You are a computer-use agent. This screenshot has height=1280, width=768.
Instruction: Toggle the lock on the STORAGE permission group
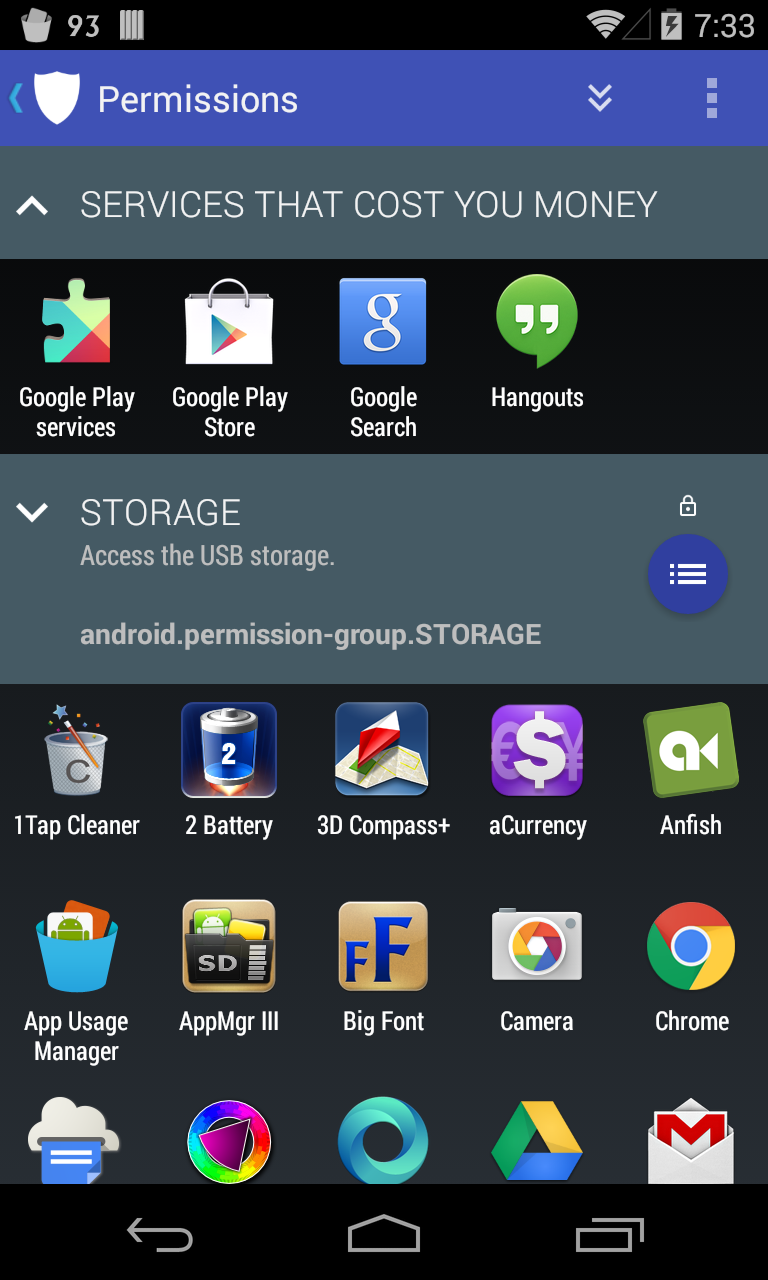(x=688, y=507)
